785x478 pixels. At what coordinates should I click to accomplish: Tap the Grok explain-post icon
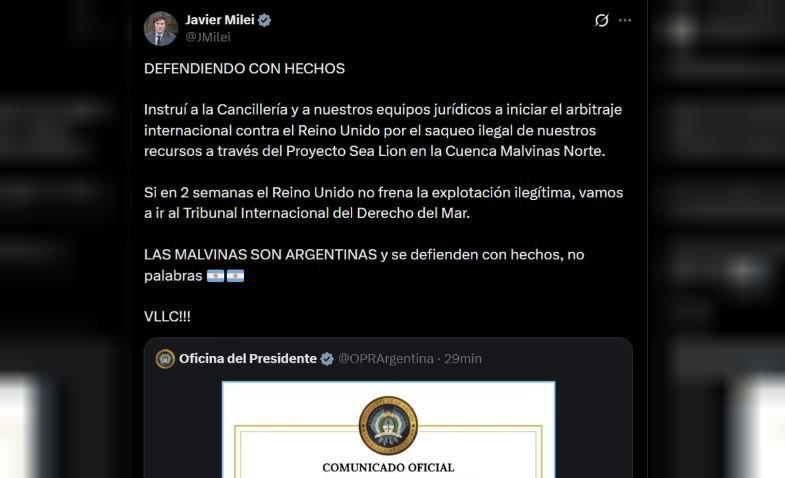[x=601, y=21]
